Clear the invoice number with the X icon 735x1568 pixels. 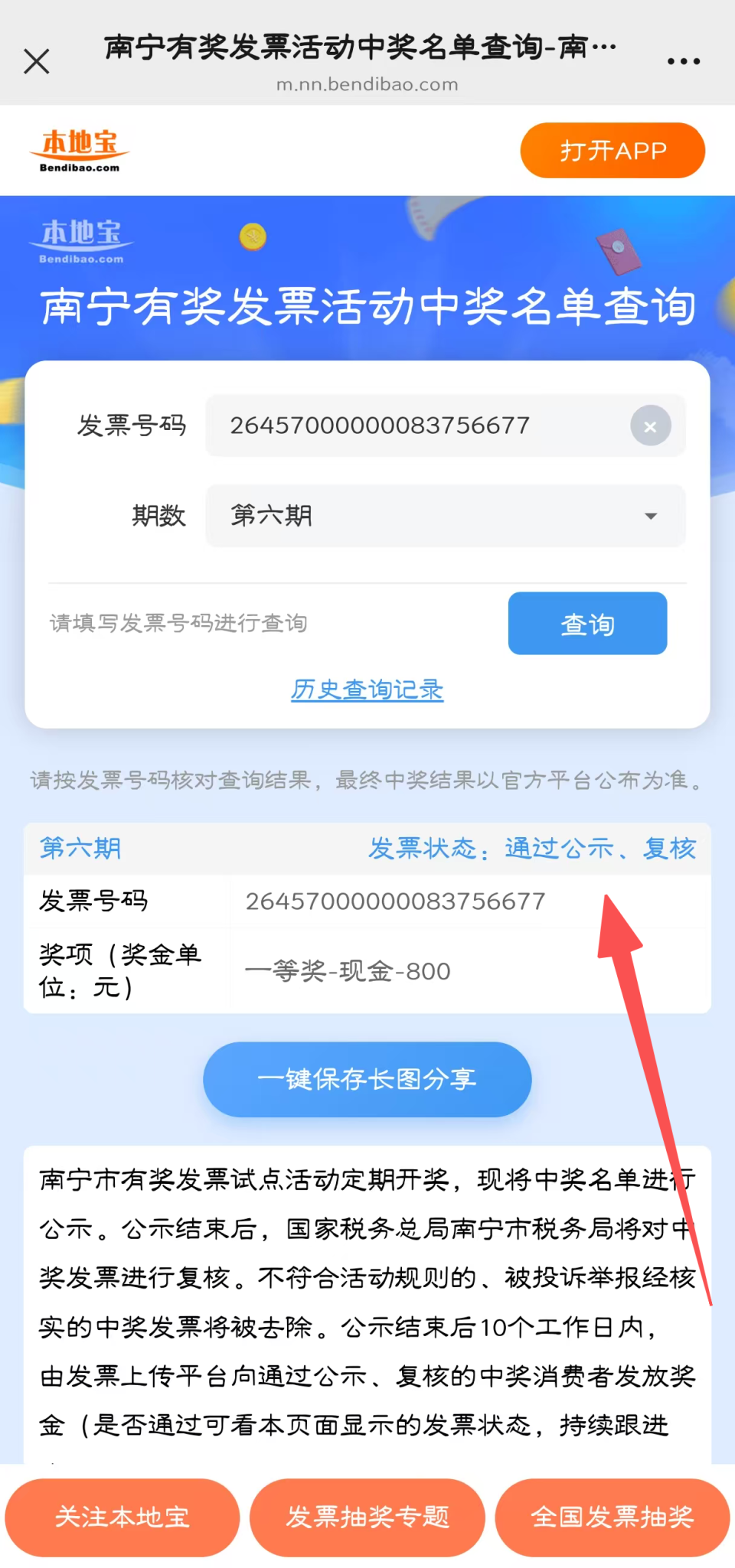[x=650, y=426]
